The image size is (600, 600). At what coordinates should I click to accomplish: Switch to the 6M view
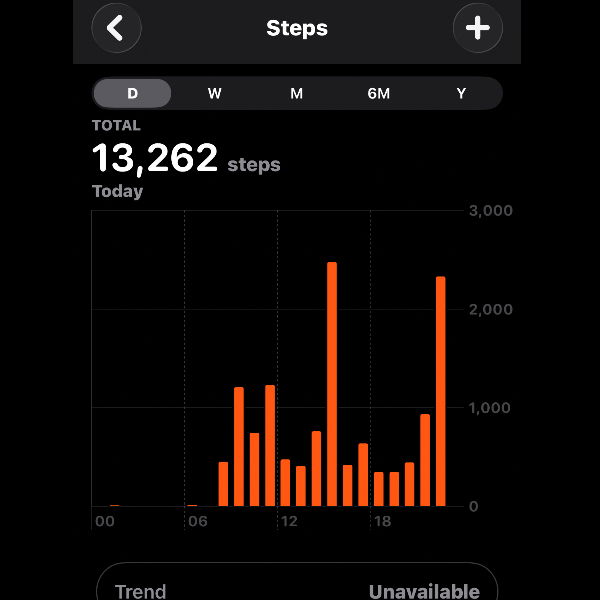tap(378, 93)
